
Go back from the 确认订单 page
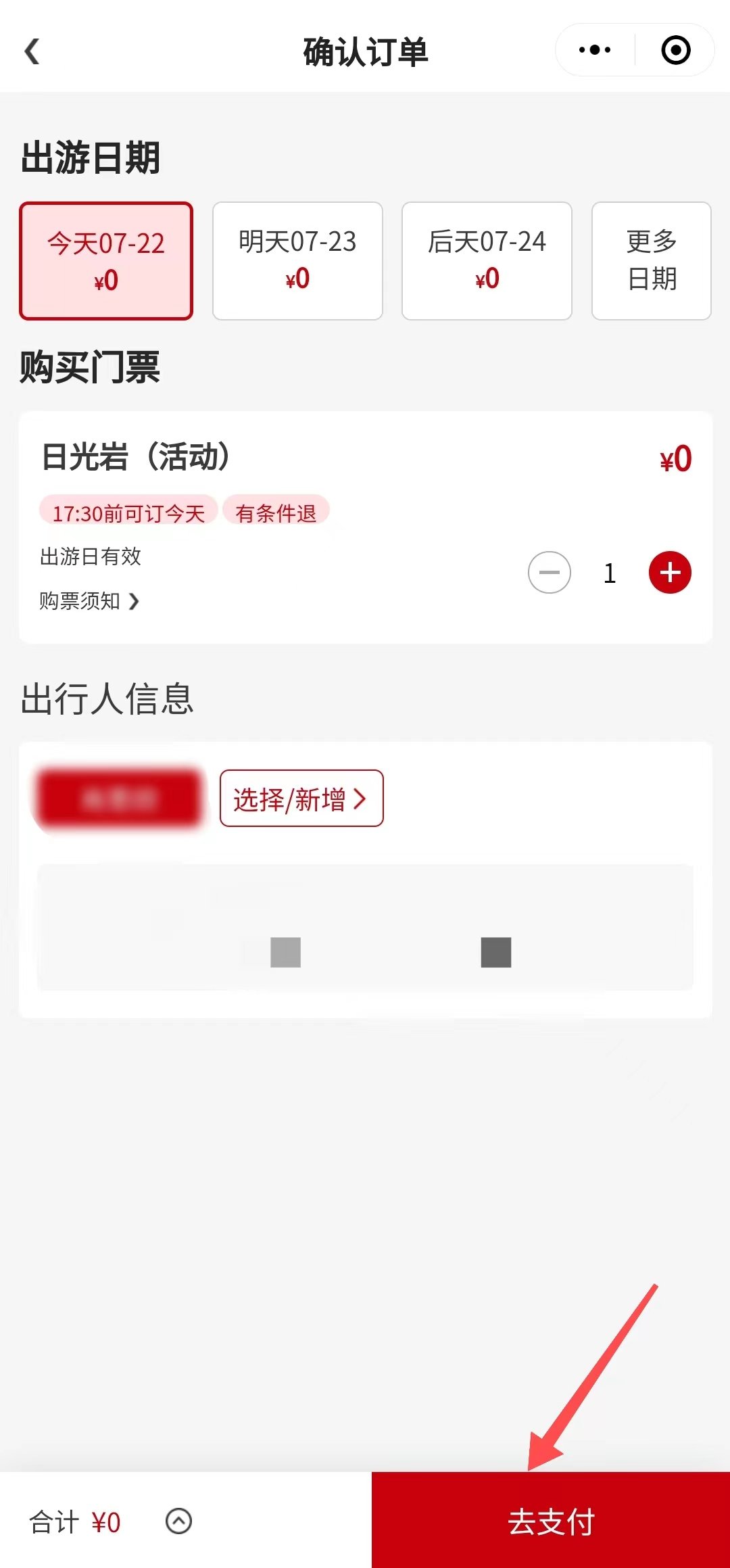(32, 51)
